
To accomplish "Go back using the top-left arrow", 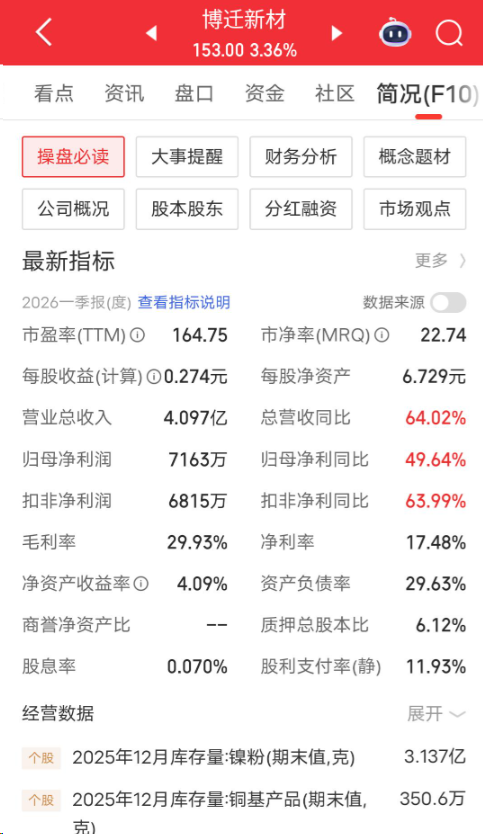I will 44,32.
